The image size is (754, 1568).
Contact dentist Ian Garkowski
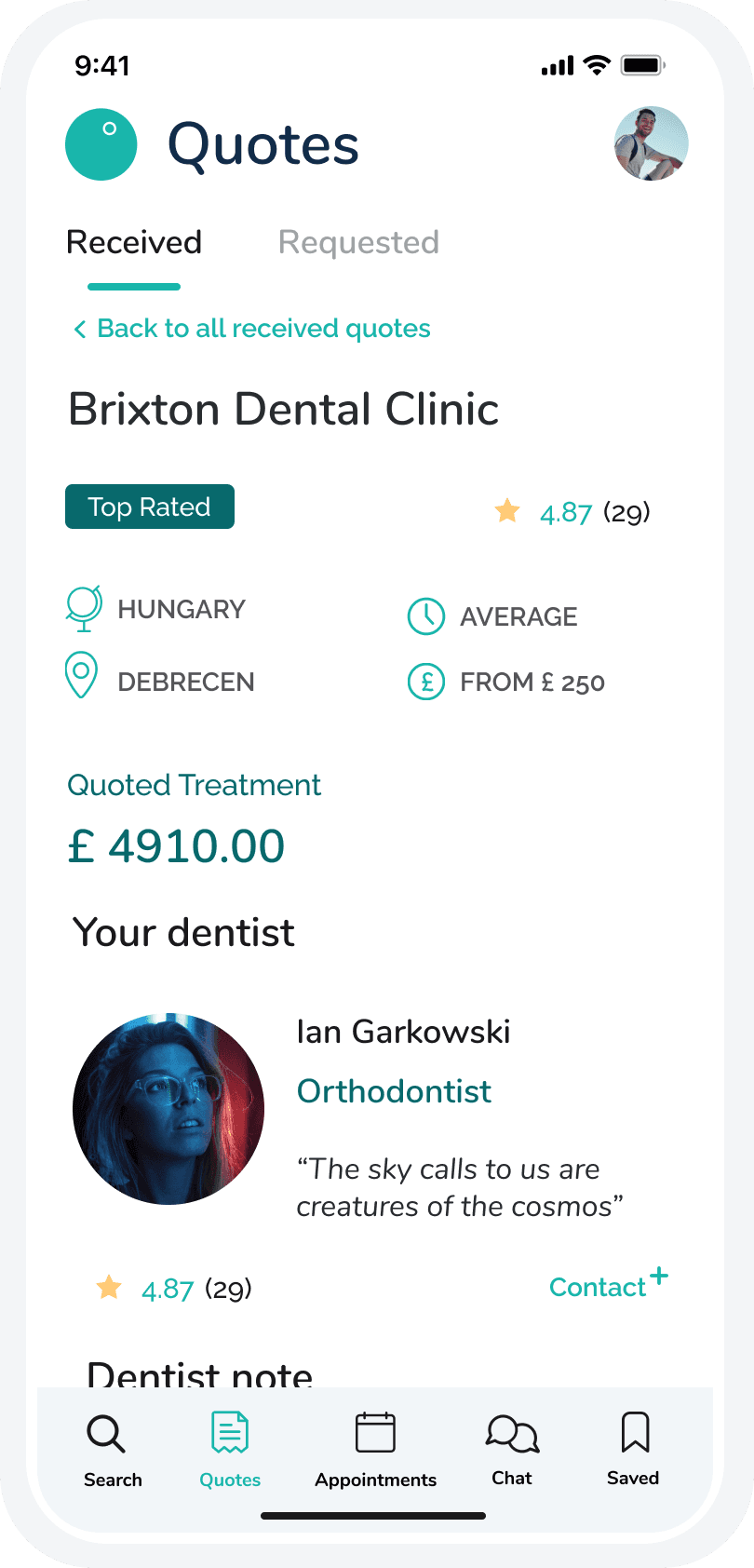point(607,1286)
